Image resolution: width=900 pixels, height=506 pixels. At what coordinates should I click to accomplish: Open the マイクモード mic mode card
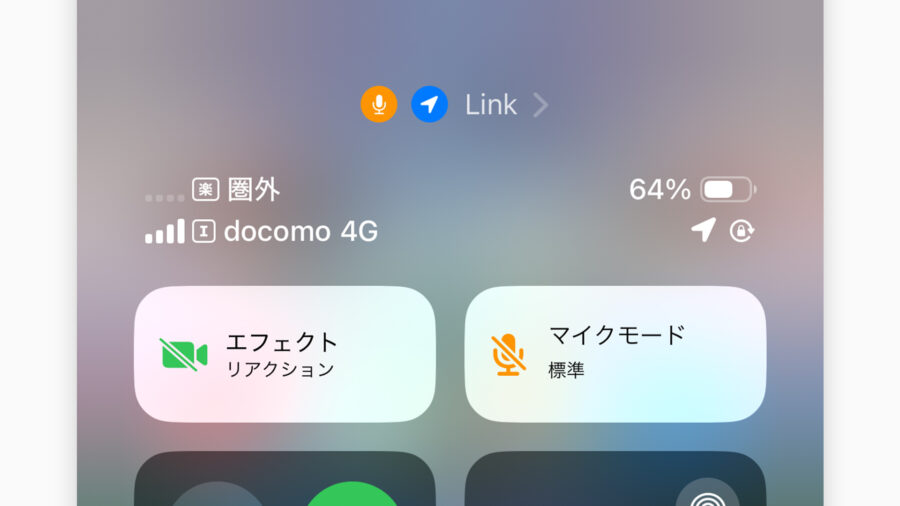[615, 354]
